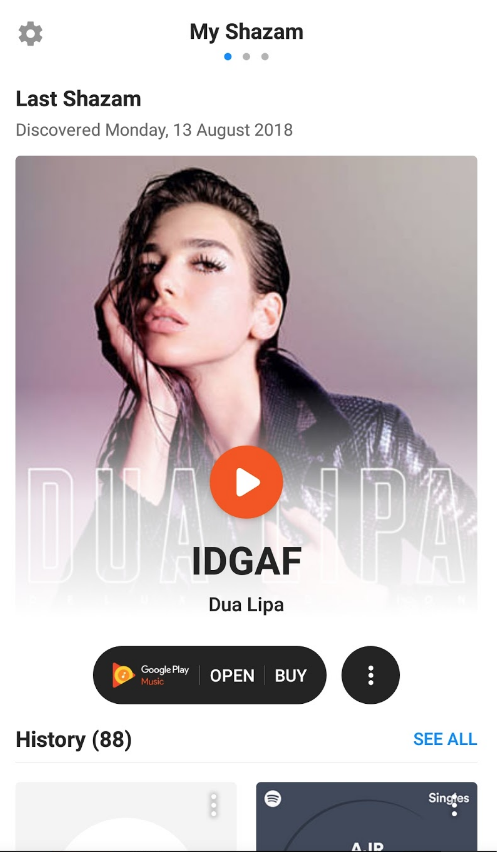The width and height of the screenshot is (500, 852).
Task: Open the settings gear icon
Action: (30, 34)
